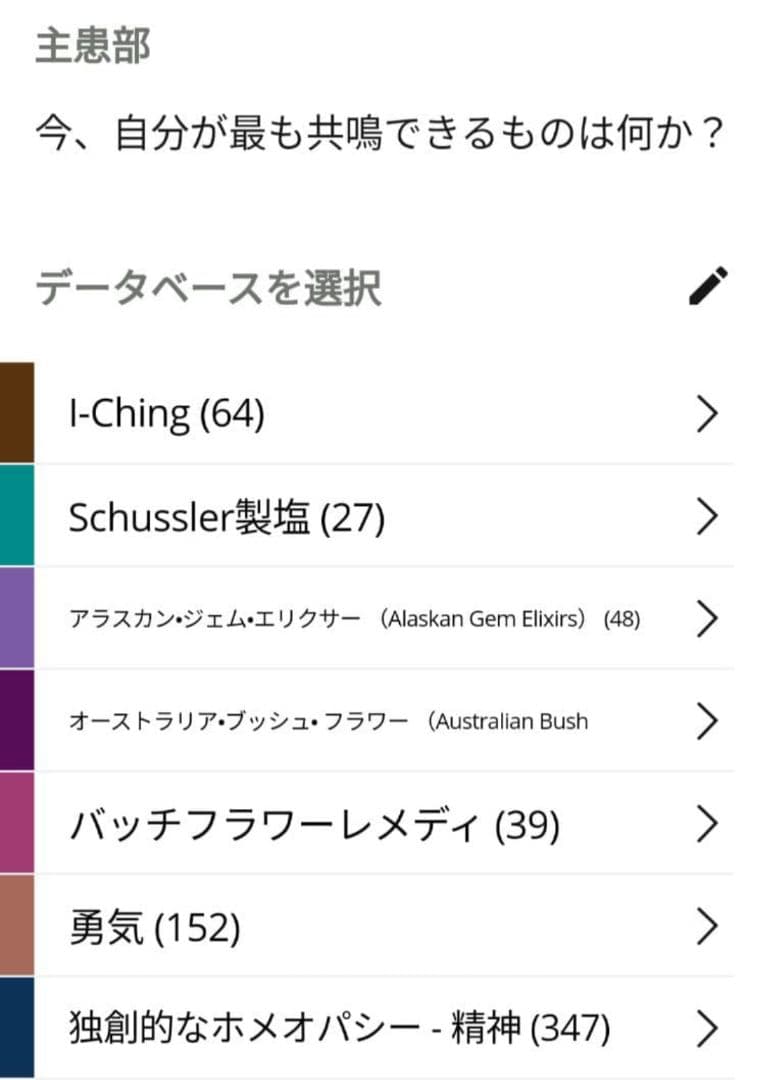Open the I-Ching (64) database

coord(385,414)
